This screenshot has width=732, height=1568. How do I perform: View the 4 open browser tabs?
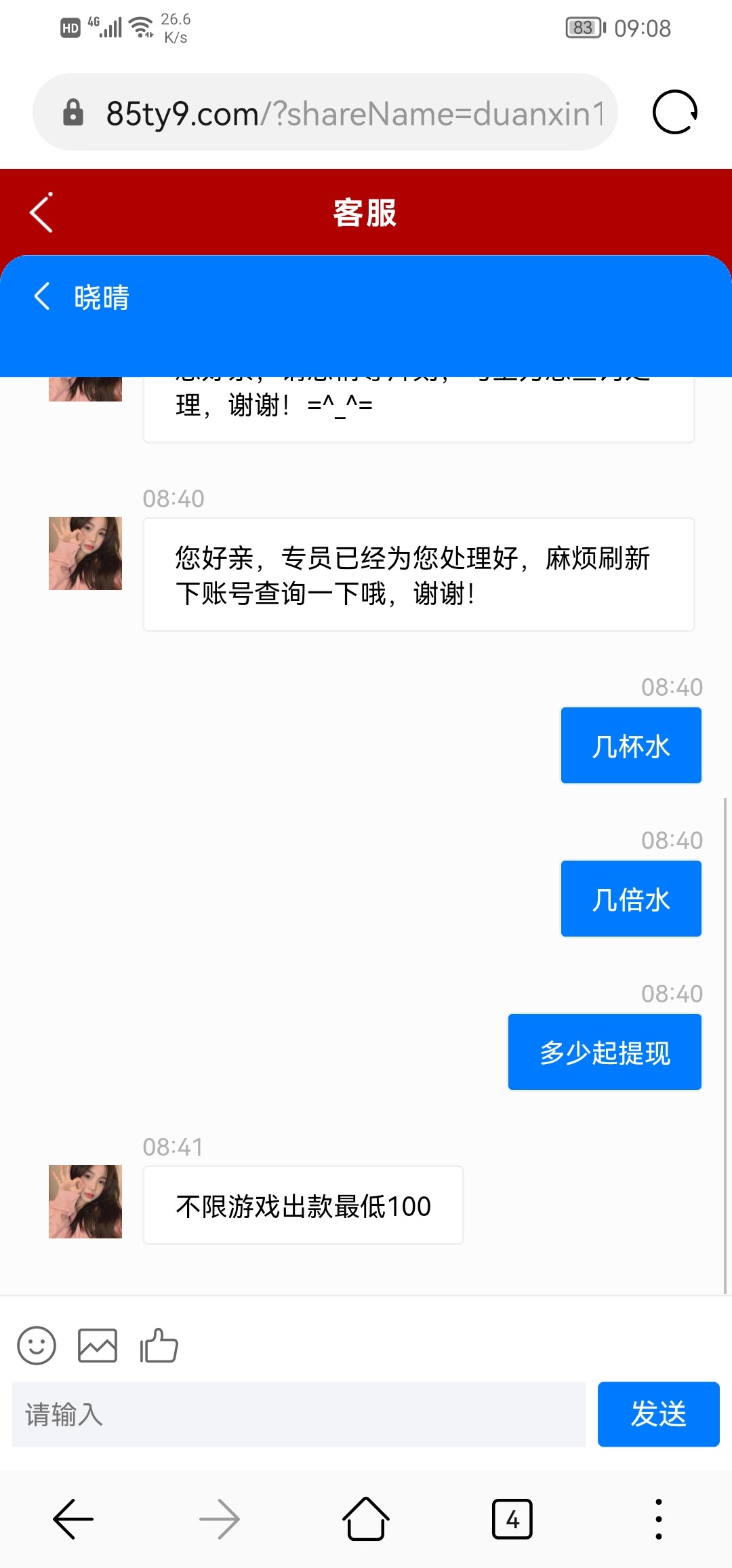[x=512, y=1519]
